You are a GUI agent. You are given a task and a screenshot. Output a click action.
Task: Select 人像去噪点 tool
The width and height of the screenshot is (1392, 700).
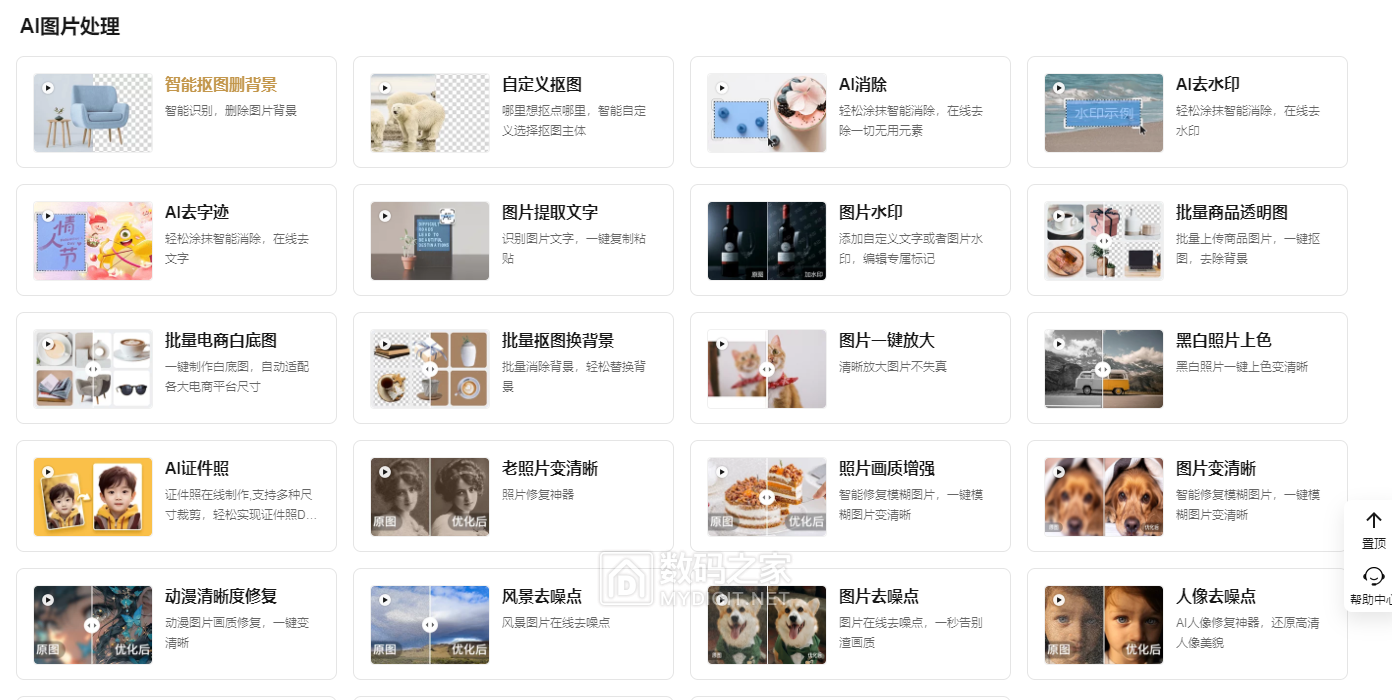click(x=1187, y=624)
